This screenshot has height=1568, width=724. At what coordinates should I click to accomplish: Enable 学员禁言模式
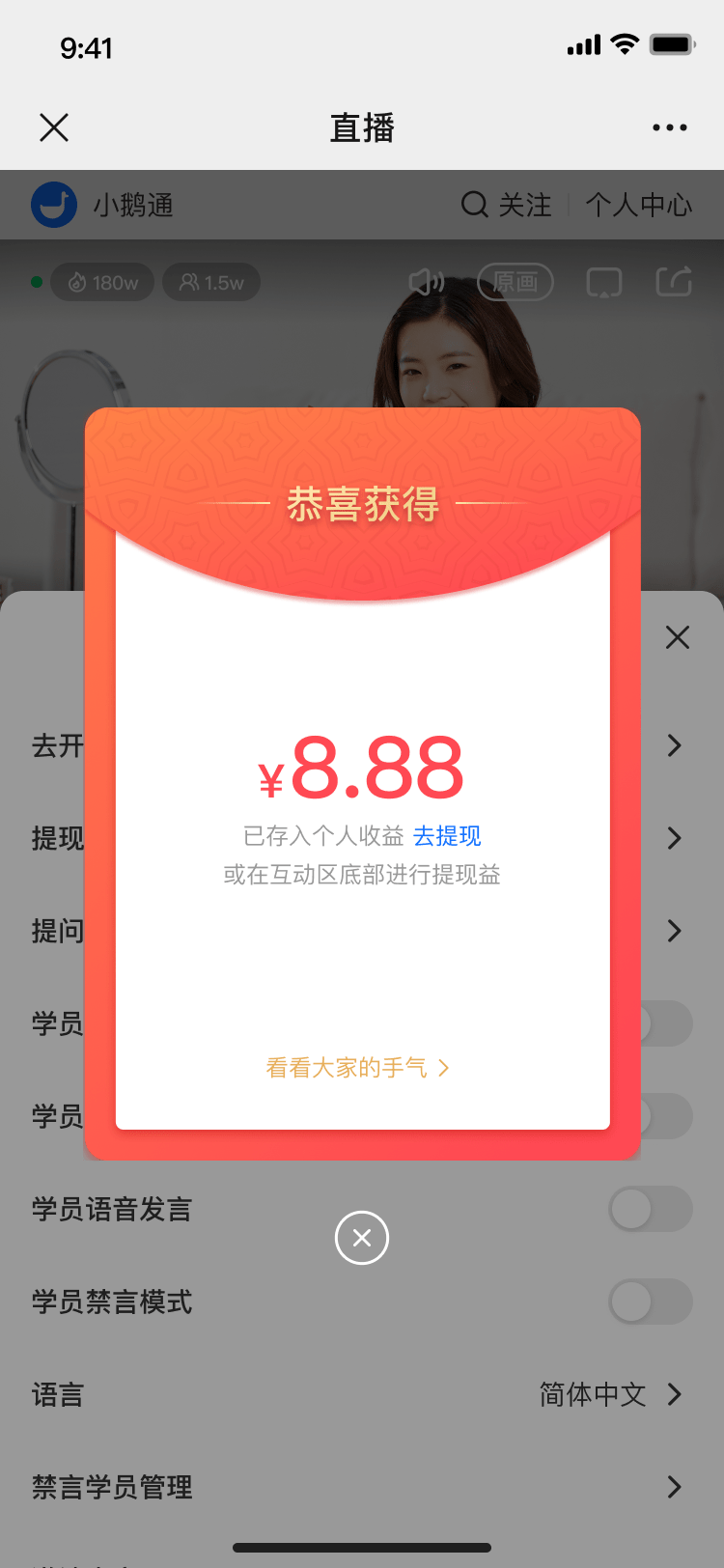651,1302
